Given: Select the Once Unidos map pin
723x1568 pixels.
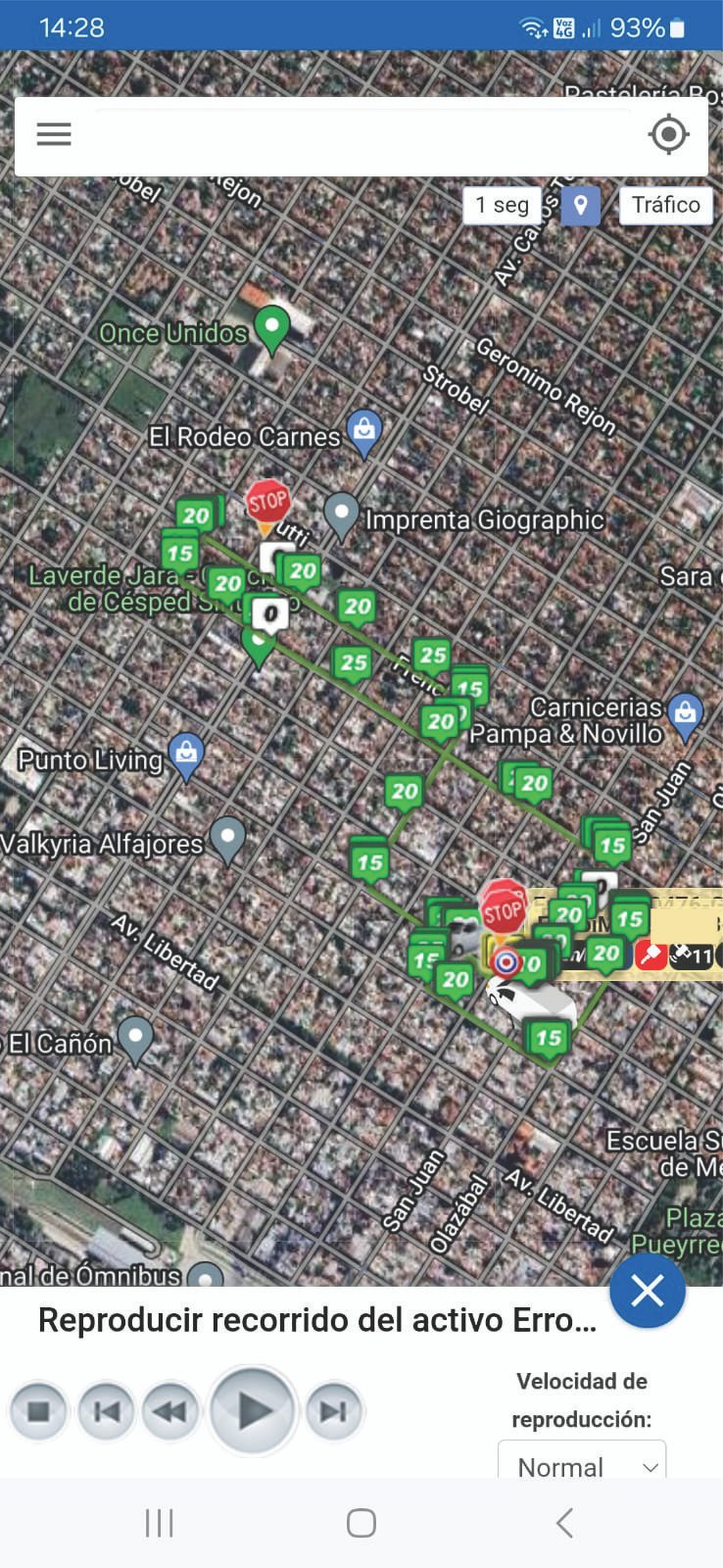Looking at the screenshot, I should pos(271,326).
